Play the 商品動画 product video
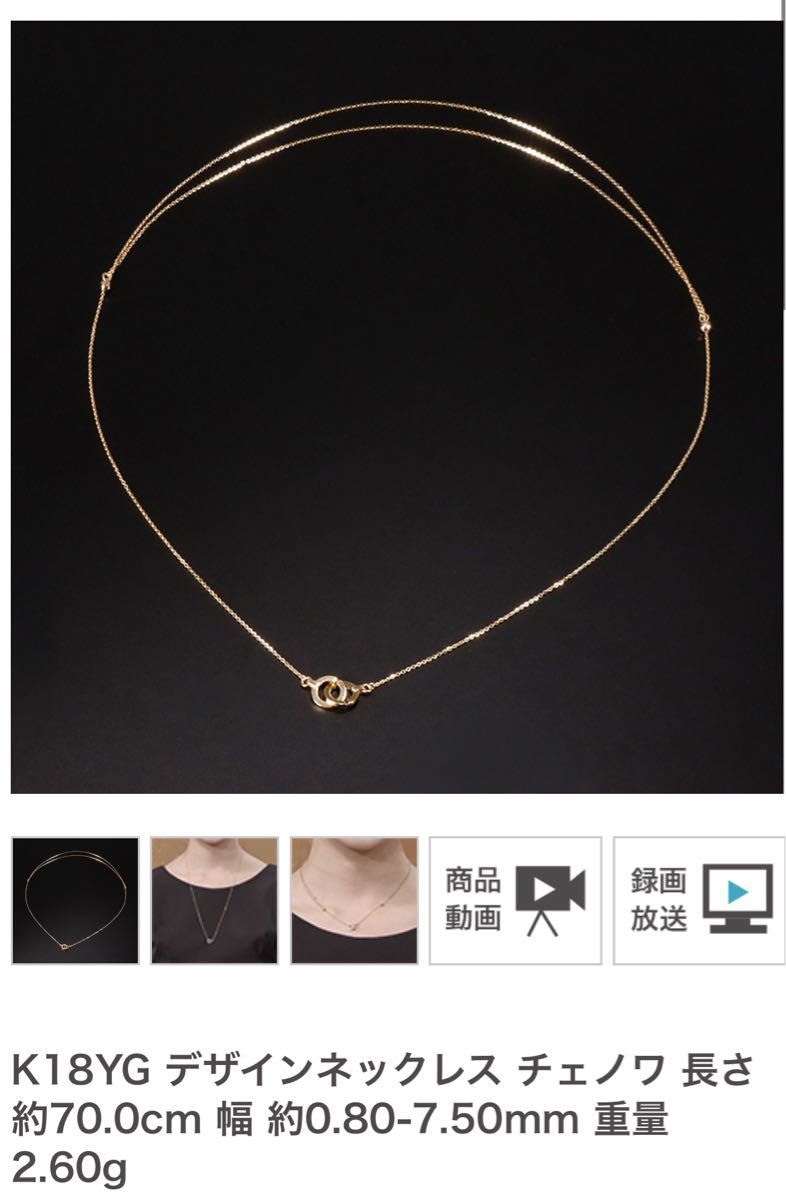786x1200 pixels. click(515, 900)
